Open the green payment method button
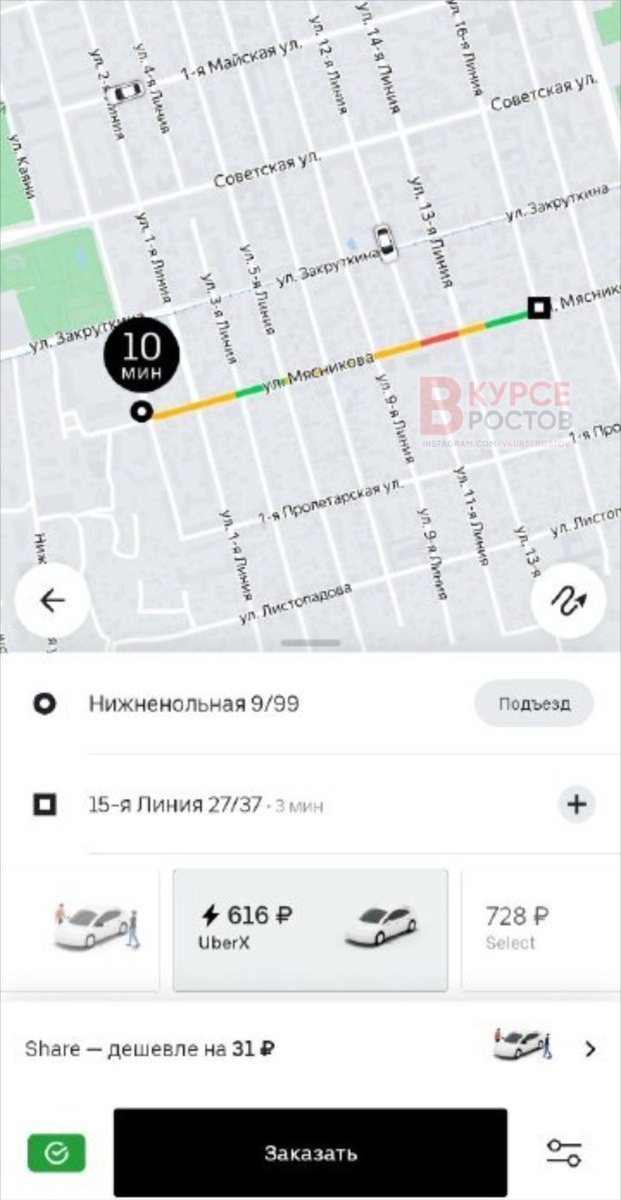Screen dimensions: 621x1200 [x=57, y=1153]
